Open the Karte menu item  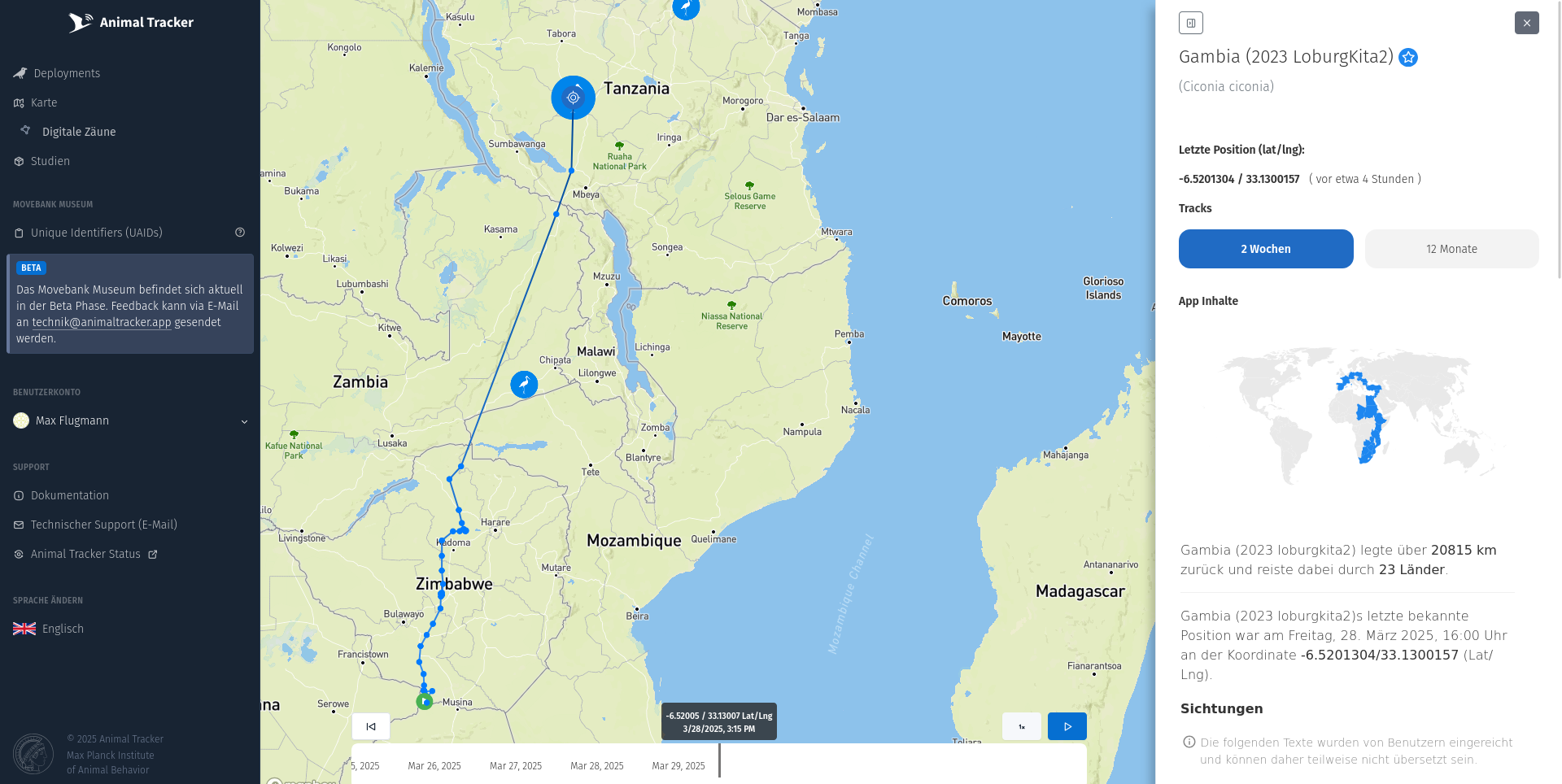pos(44,102)
